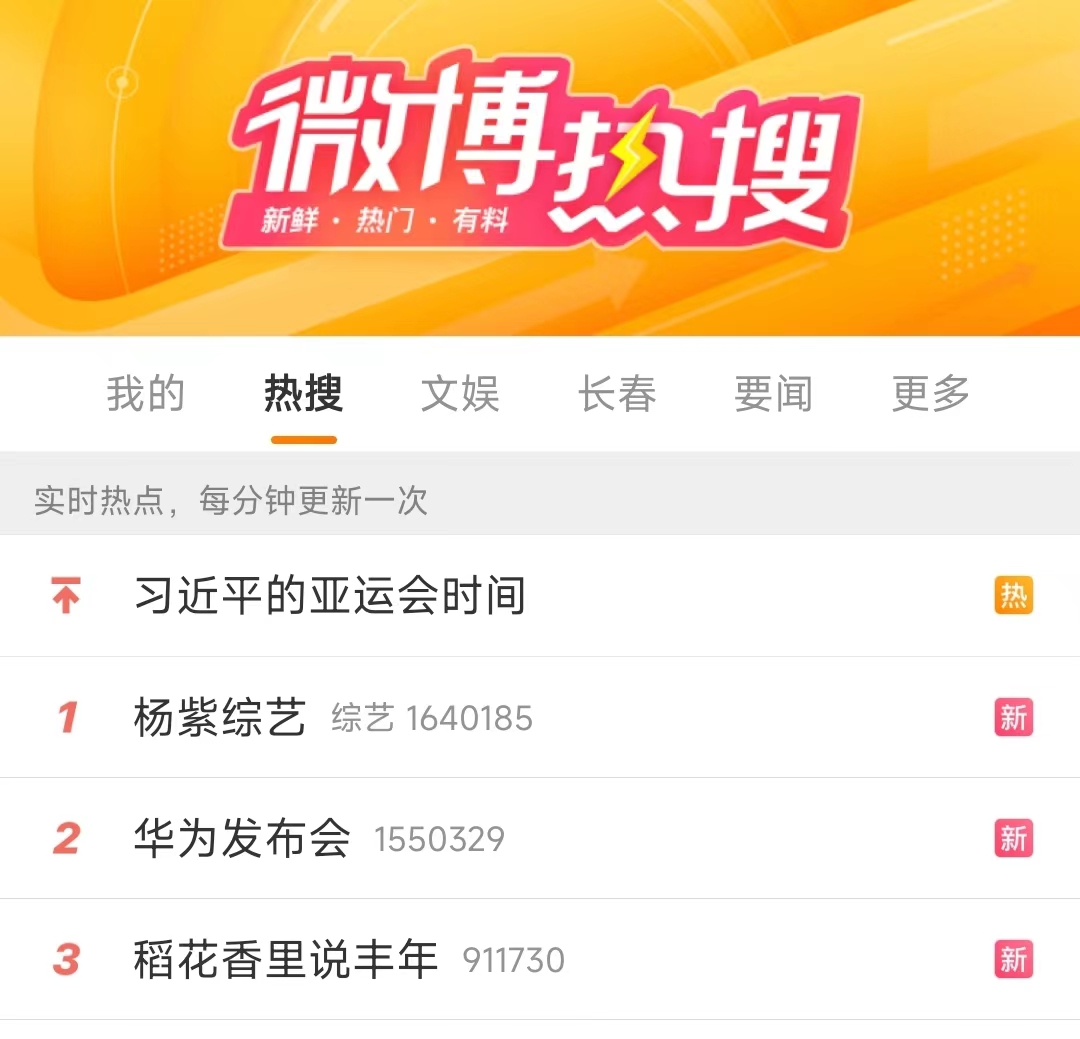
Task: Tap the 更多 tab
Action: pyautogui.click(x=931, y=394)
